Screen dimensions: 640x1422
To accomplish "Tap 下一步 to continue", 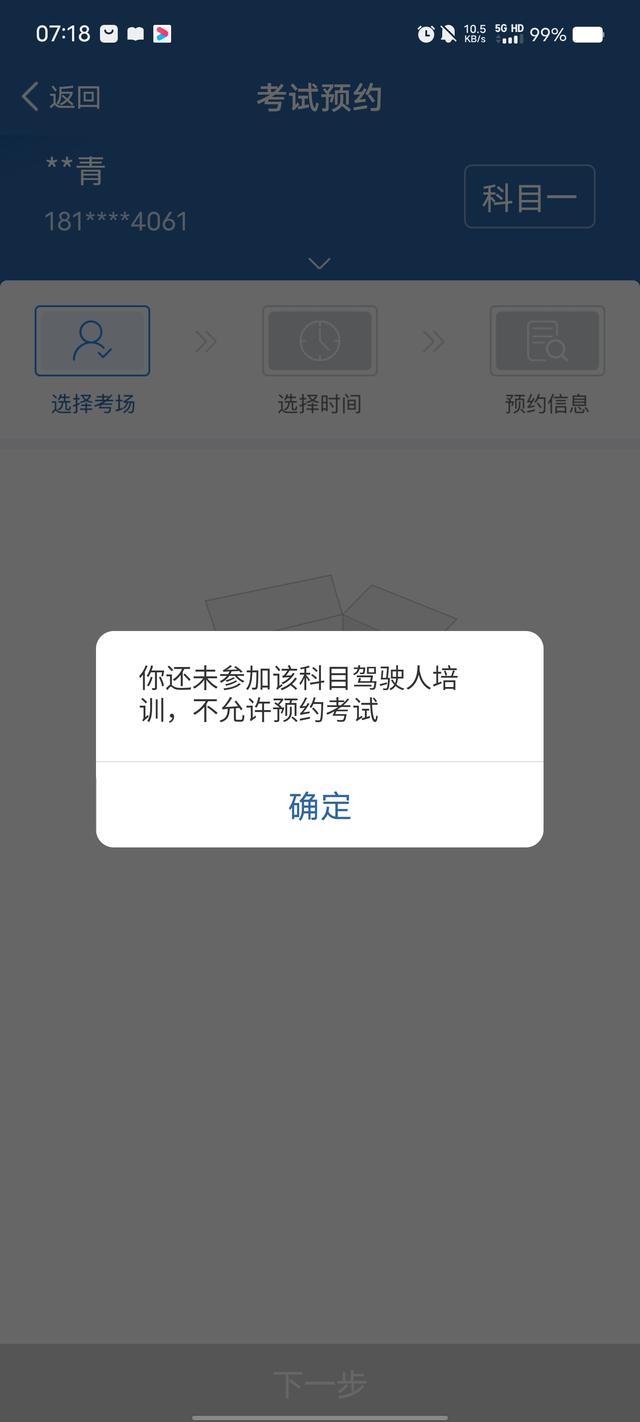I will pos(320,1384).
